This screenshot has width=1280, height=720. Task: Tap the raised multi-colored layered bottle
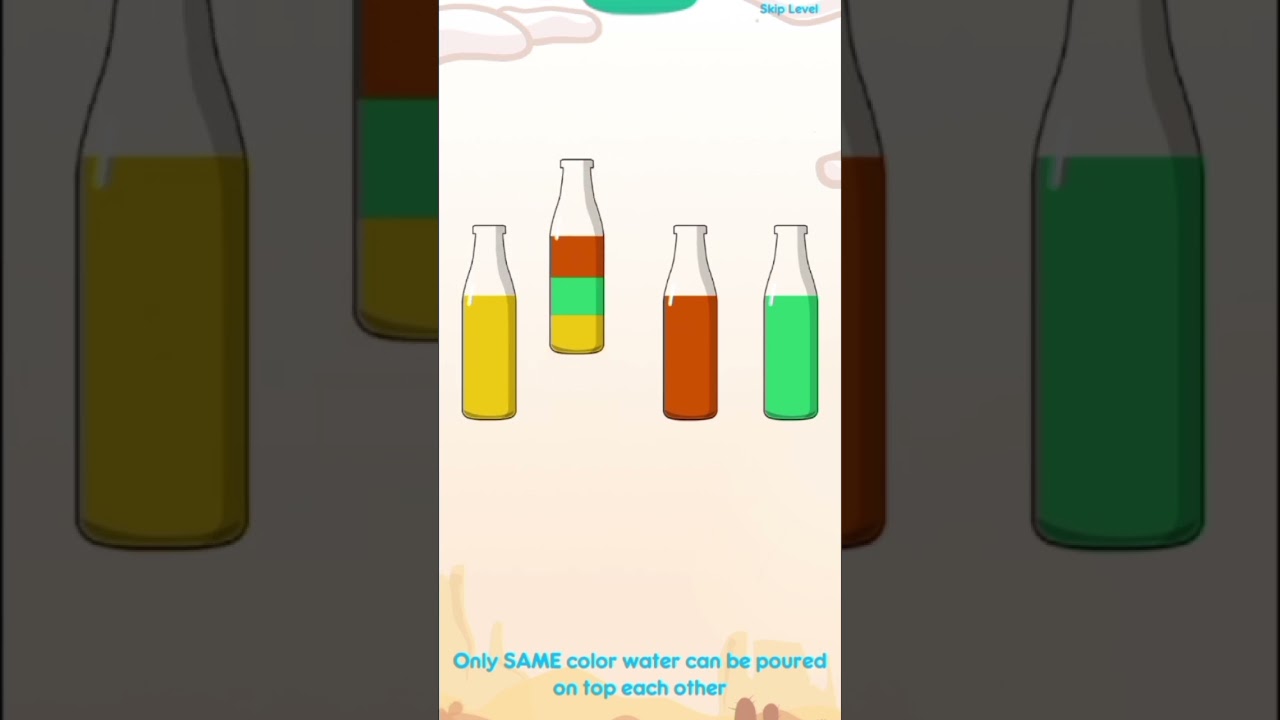coord(577,257)
